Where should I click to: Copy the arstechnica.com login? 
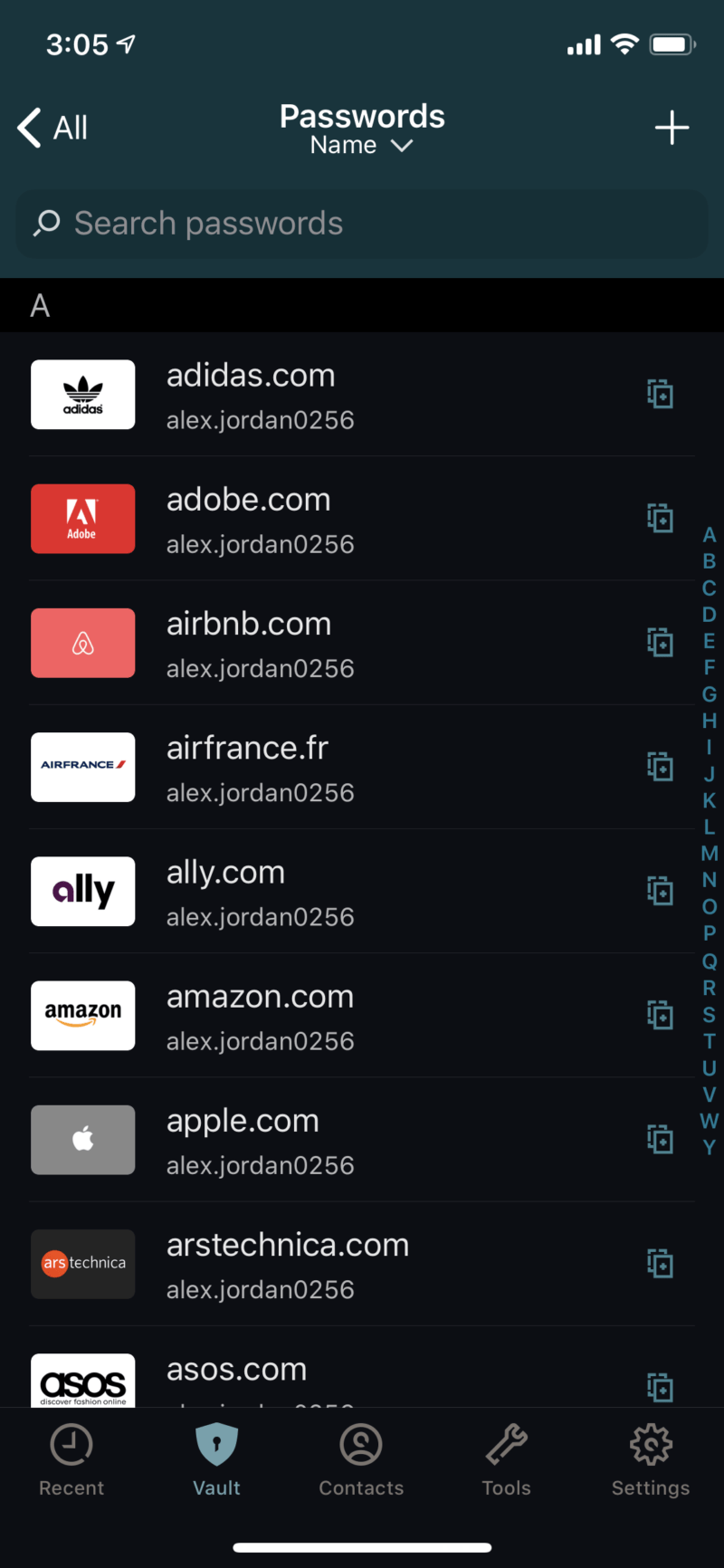pos(660,1264)
